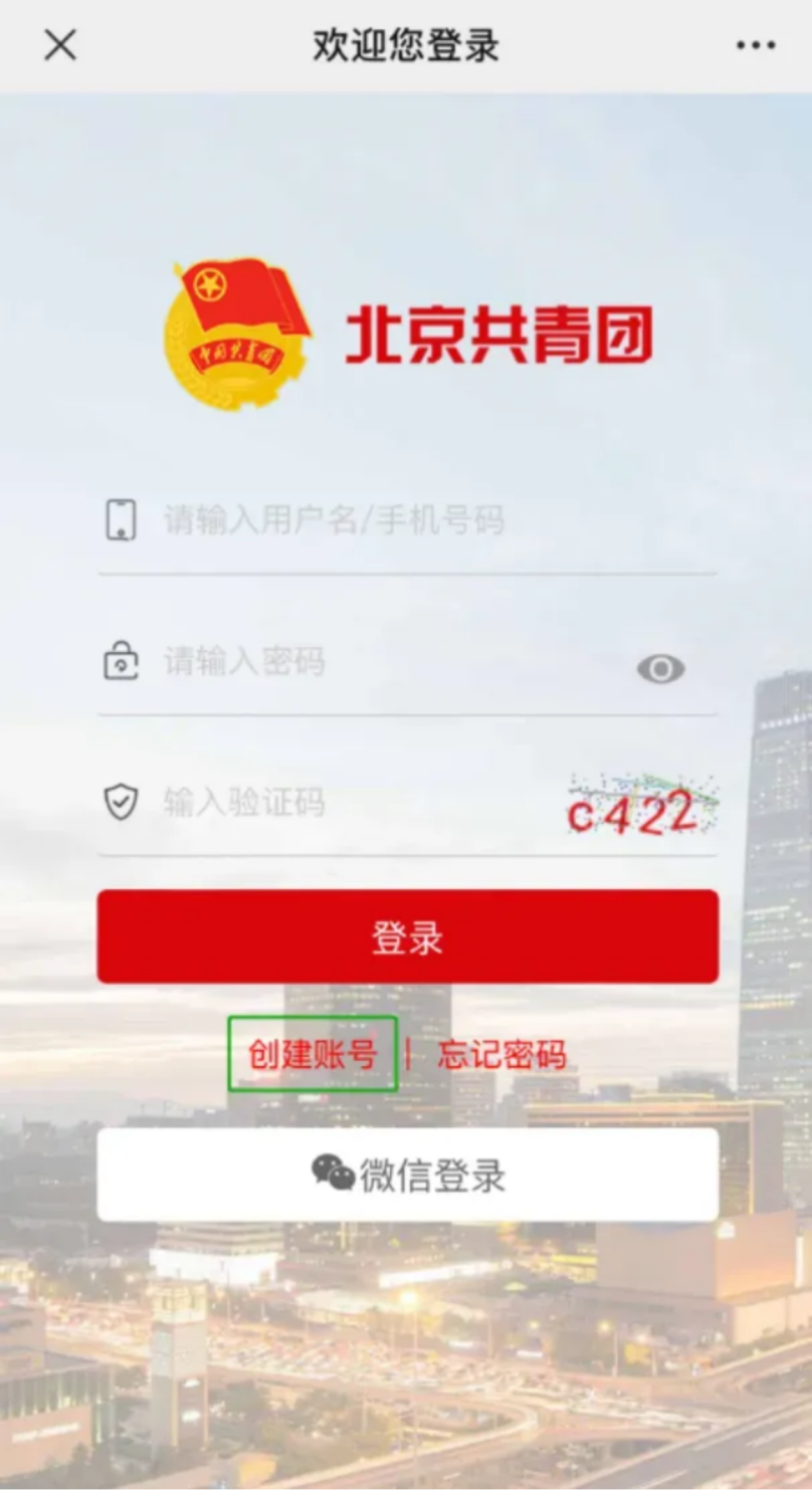Tap the red 登录 login button
812x1490 pixels.
pos(408,937)
